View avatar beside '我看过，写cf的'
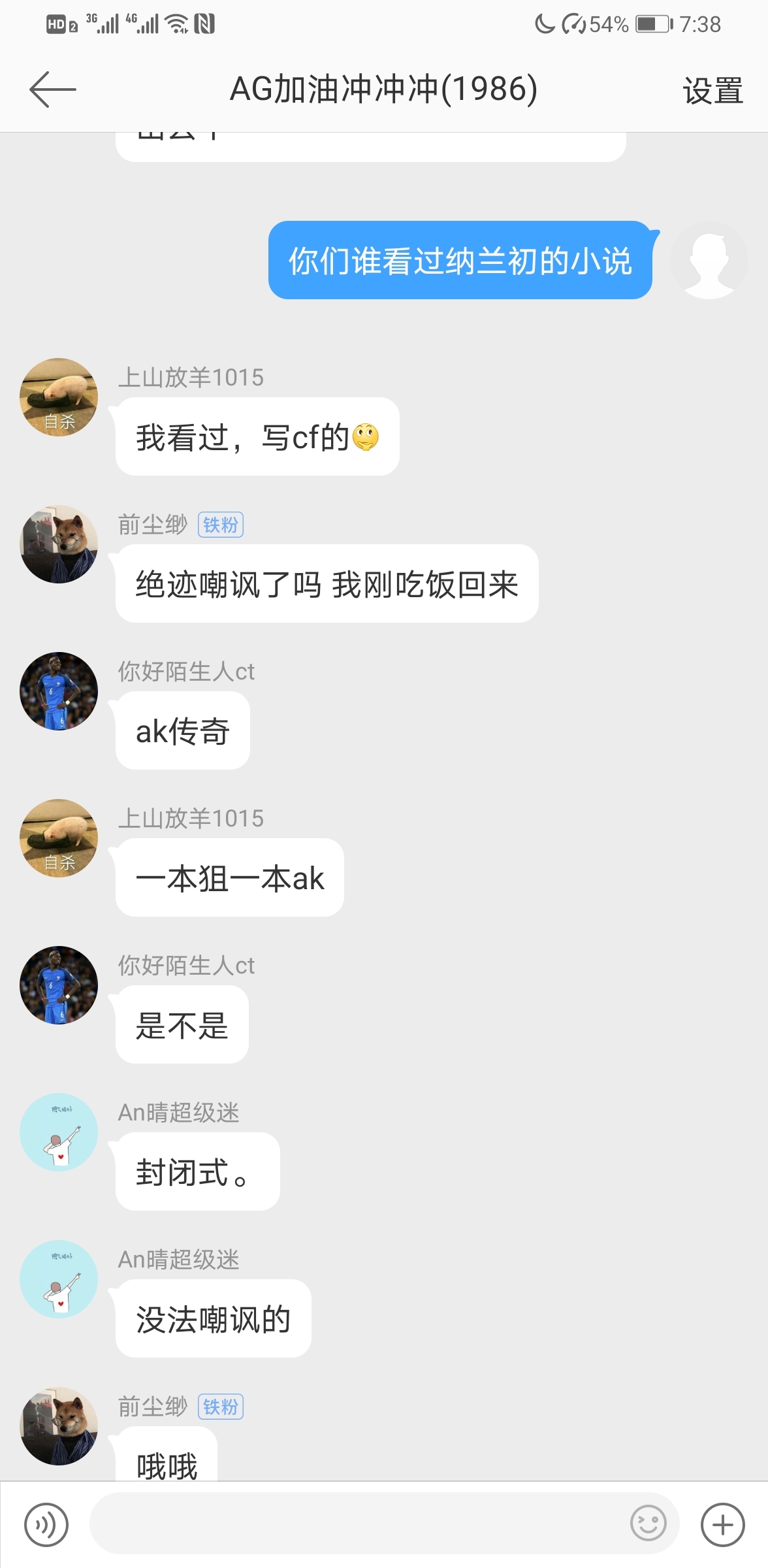Image resolution: width=768 pixels, height=1568 pixels. coord(59,397)
